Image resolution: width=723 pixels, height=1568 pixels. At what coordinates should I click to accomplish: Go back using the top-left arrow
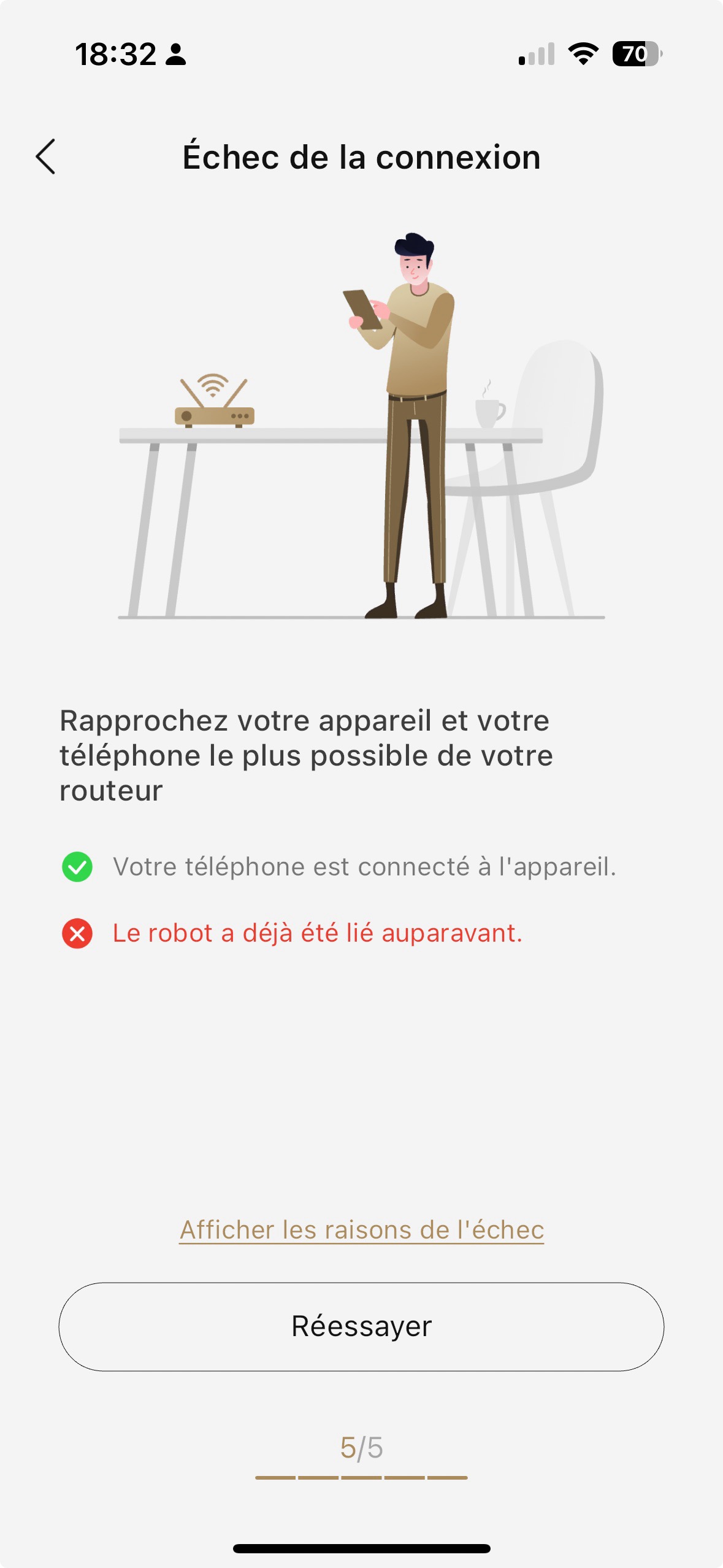46,157
